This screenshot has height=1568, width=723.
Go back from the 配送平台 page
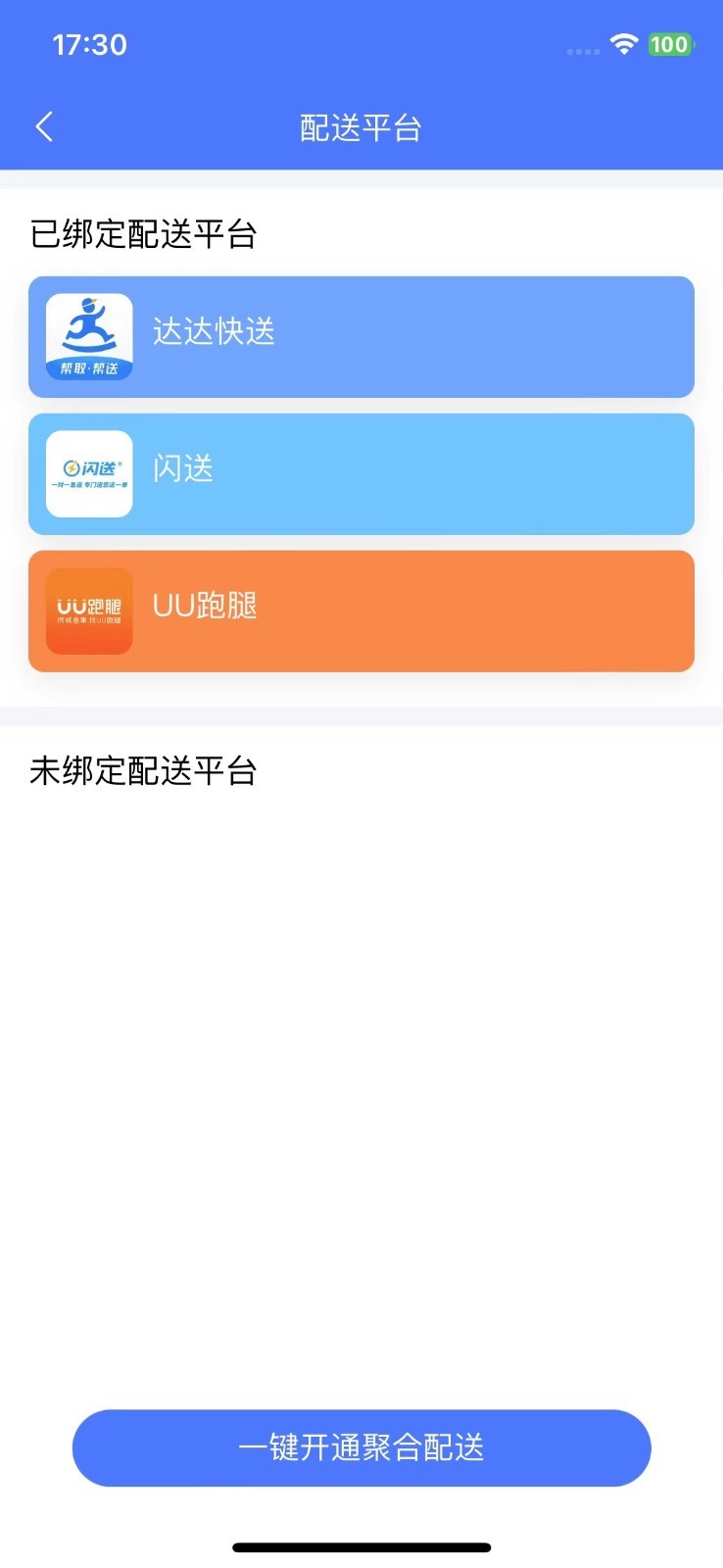tap(44, 126)
